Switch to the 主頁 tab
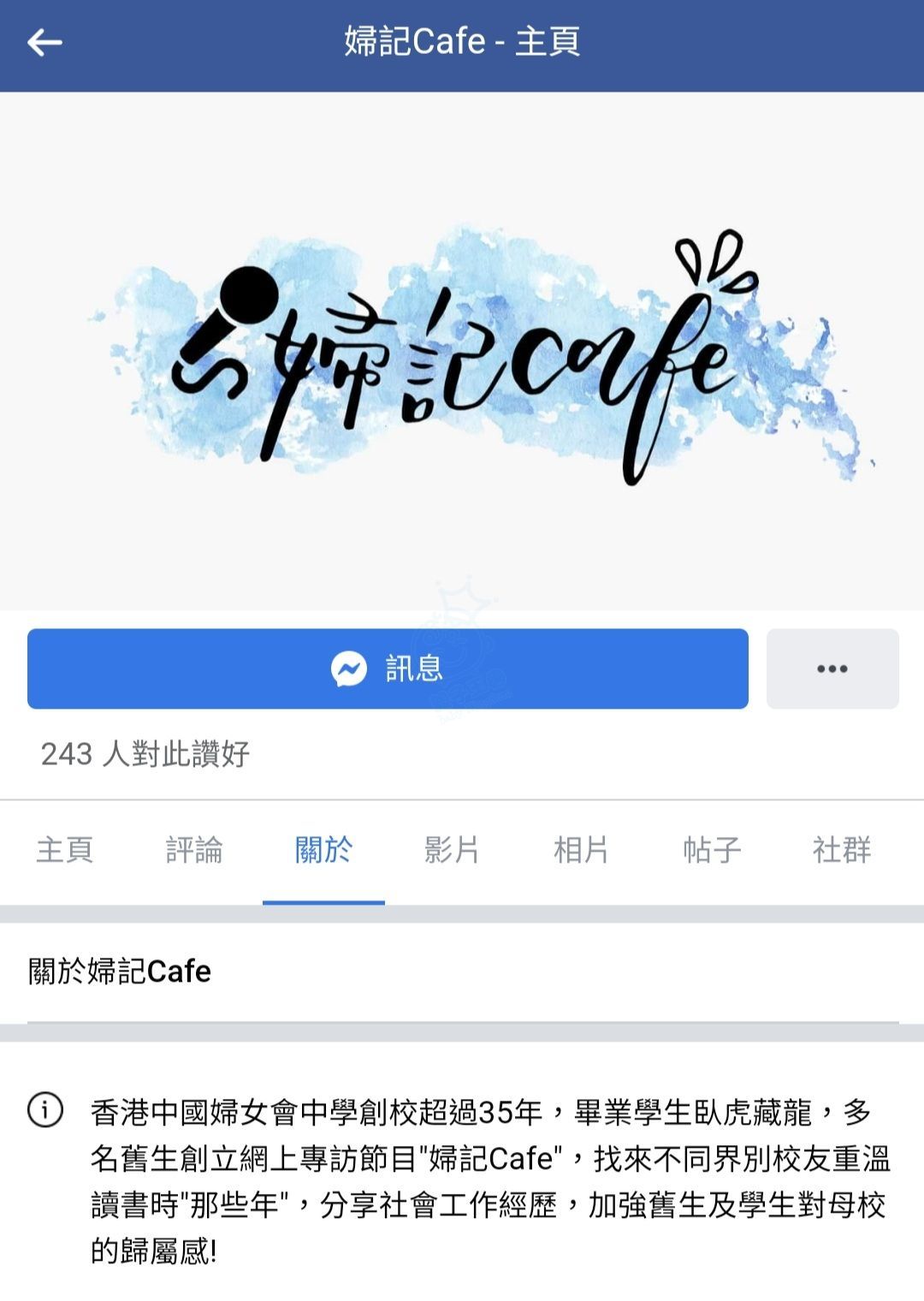924x1301 pixels. tap(65, 850)
